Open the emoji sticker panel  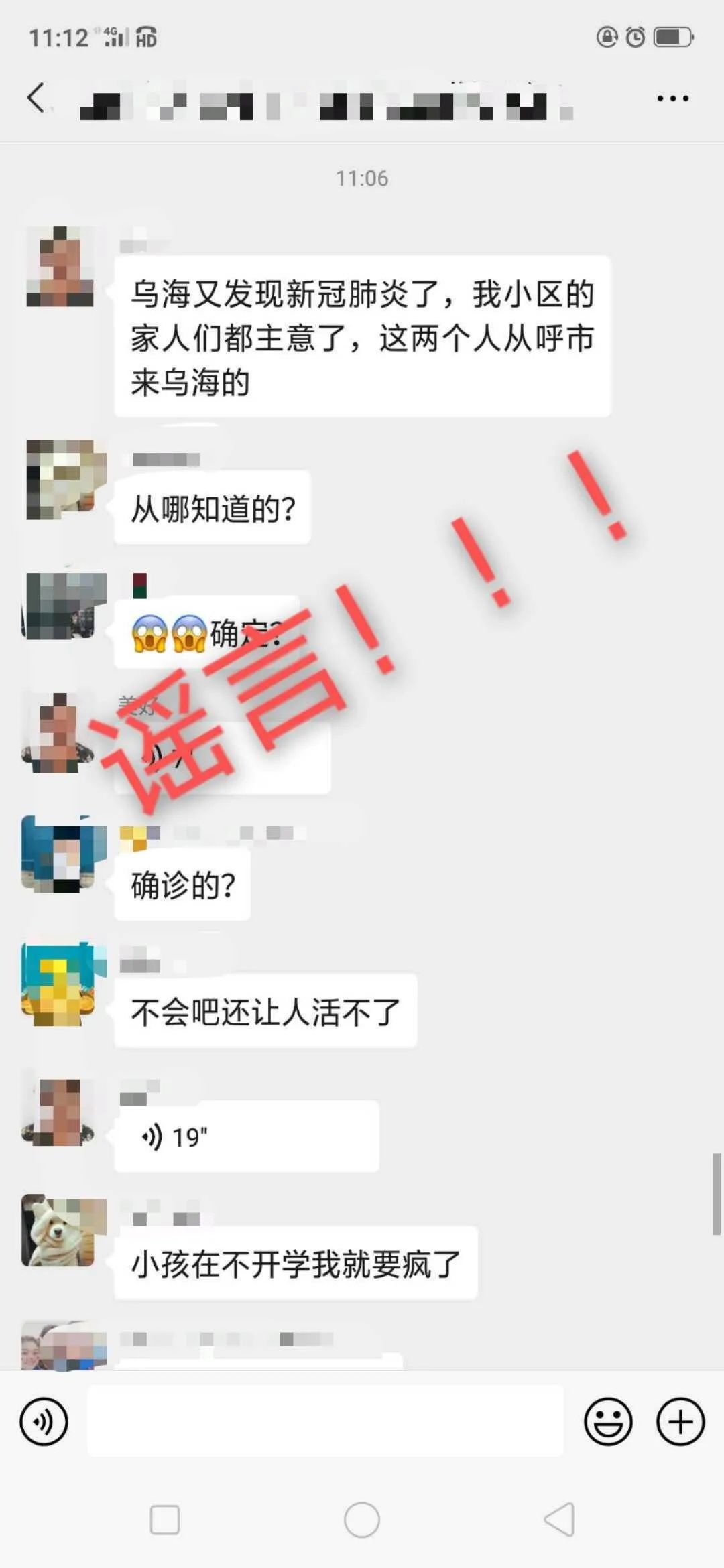point(608,1421)
